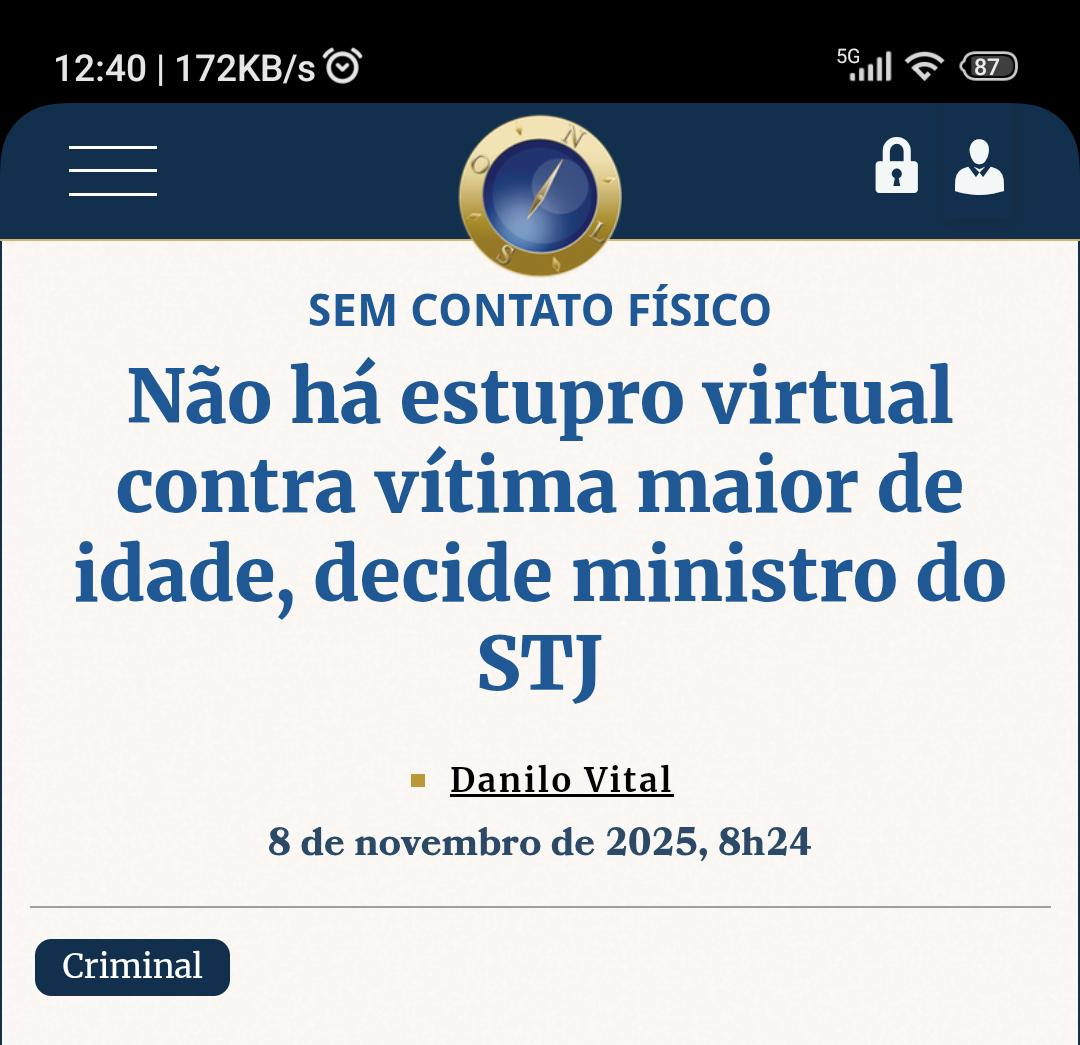Open author Danilo Vital's page
Screen dimensions: 1080x1045
point(561,780)
